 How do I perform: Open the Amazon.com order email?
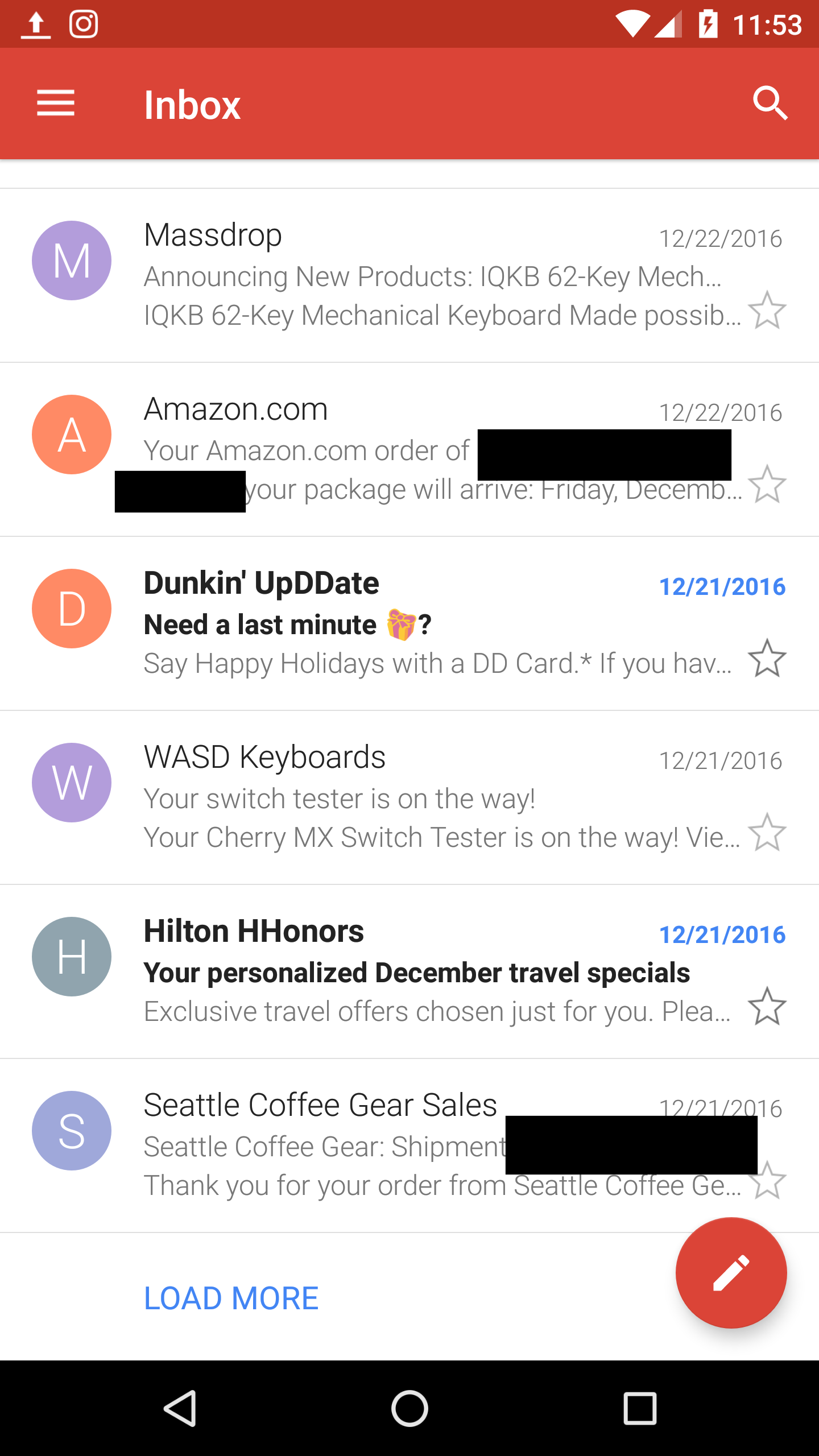point(409,449)
